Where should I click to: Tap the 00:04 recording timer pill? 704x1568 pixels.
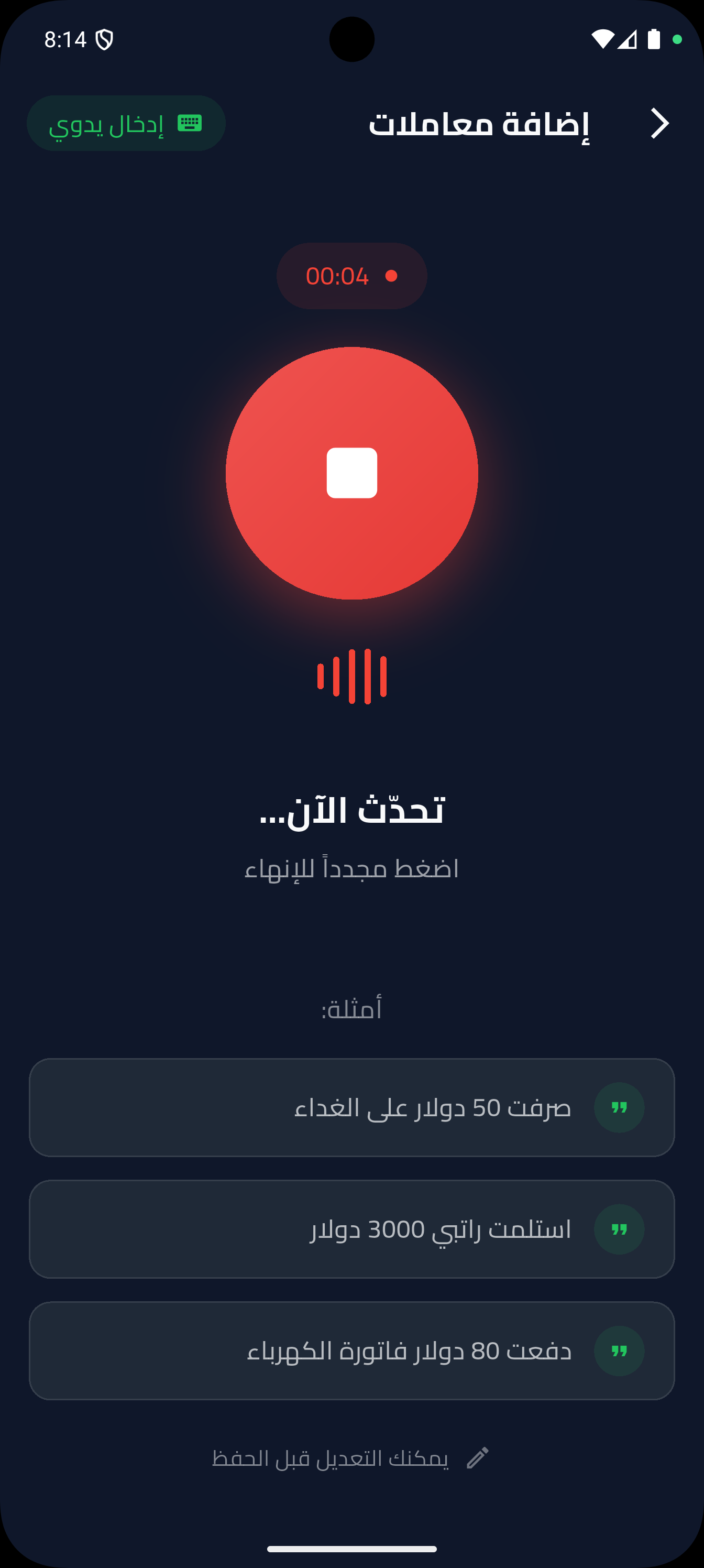(x=351, y=276)
